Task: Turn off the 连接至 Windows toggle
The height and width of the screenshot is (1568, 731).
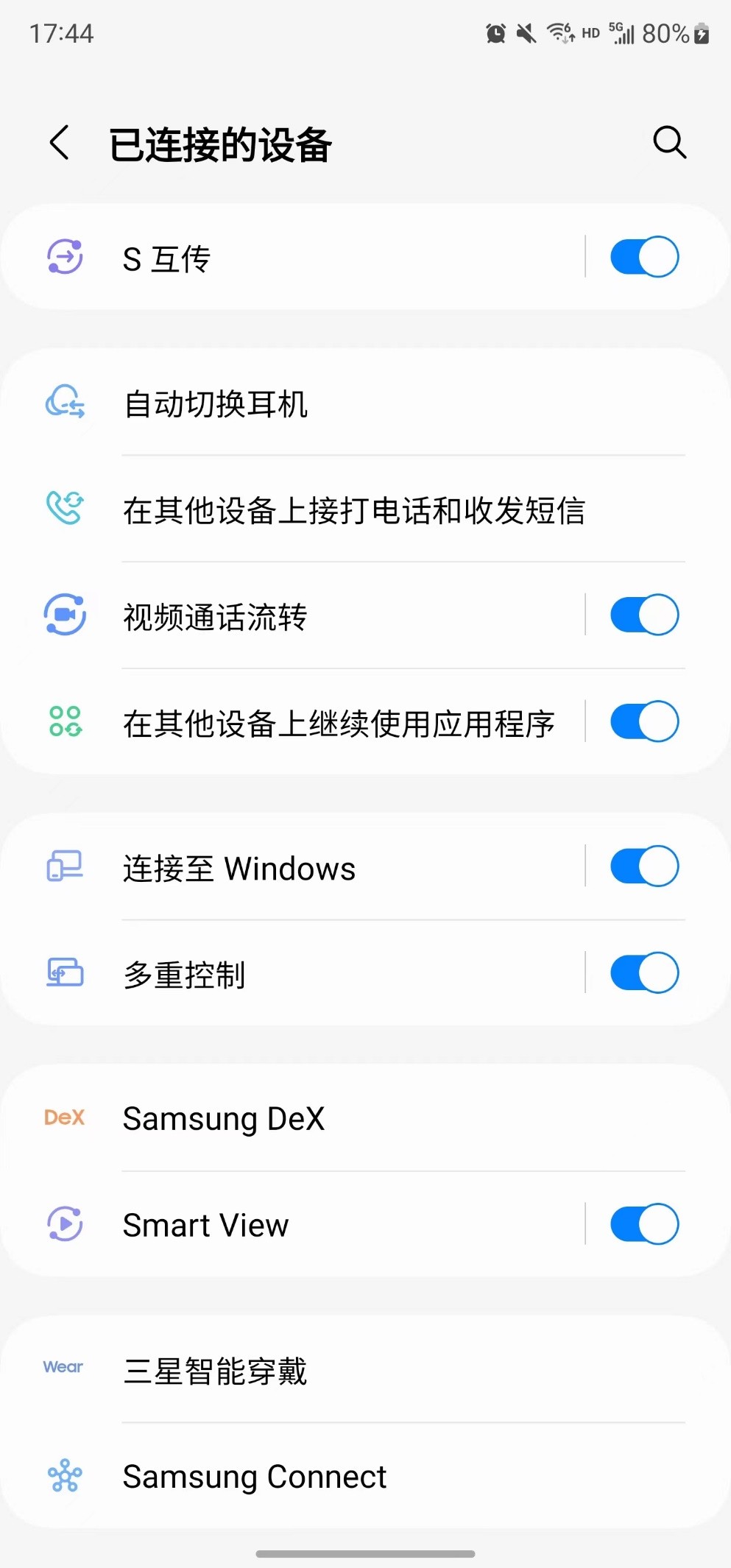Action: [x=643, y=866]
